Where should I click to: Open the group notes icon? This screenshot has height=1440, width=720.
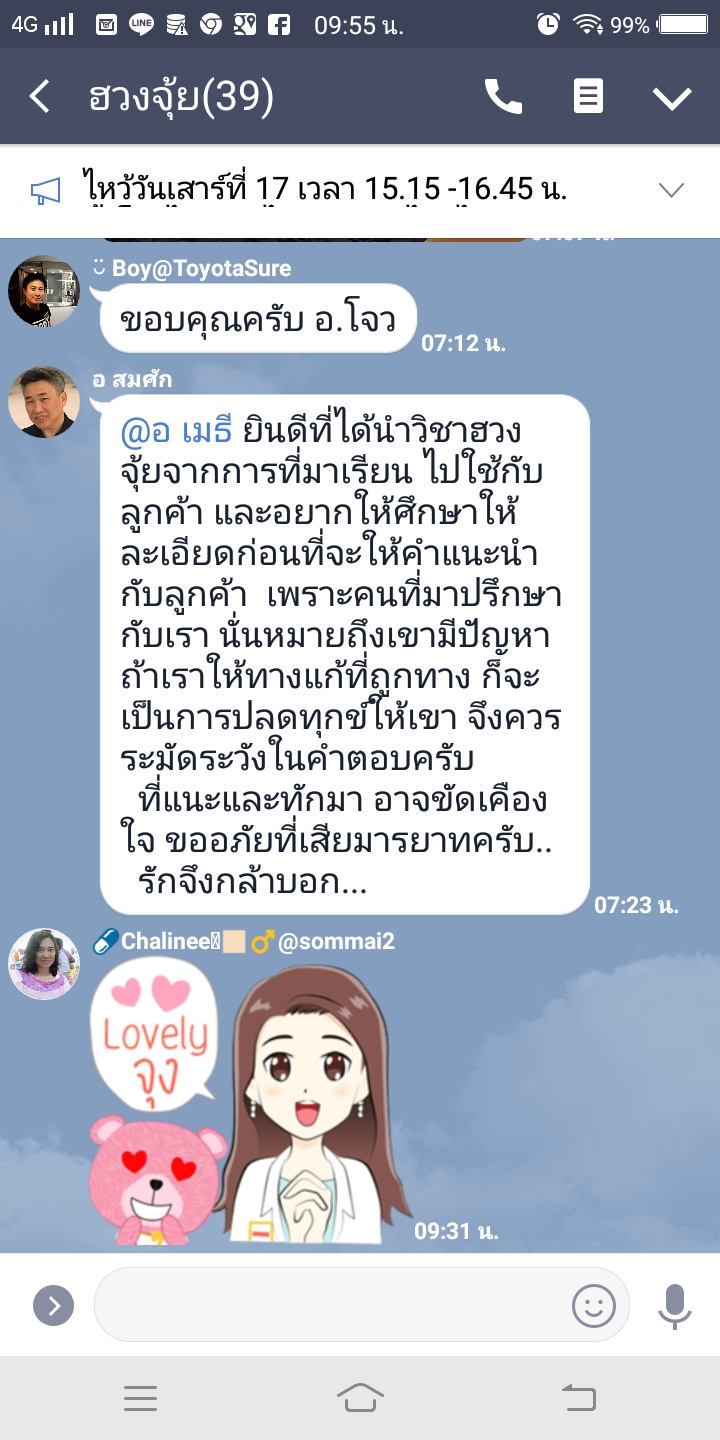tap(588, 97)
